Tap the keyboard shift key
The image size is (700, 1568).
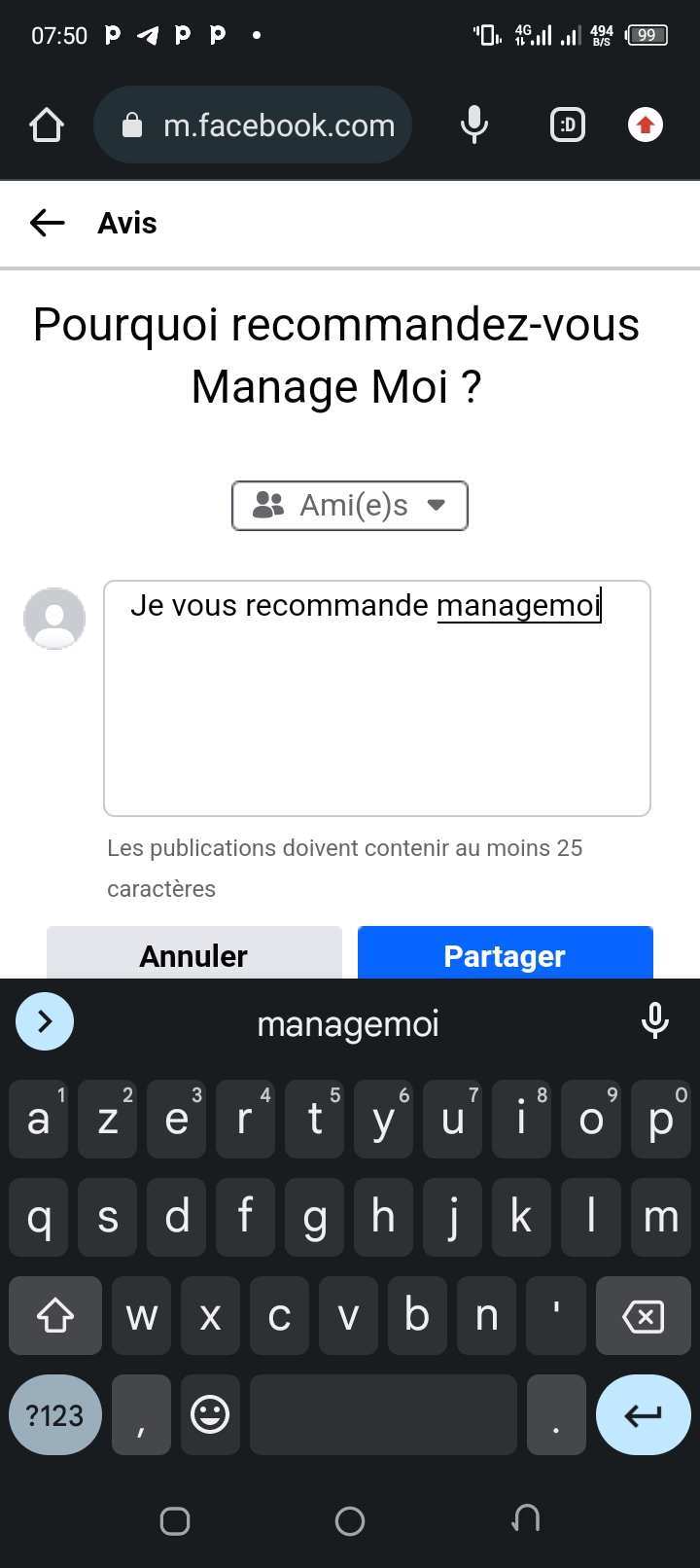(55, 1316)
